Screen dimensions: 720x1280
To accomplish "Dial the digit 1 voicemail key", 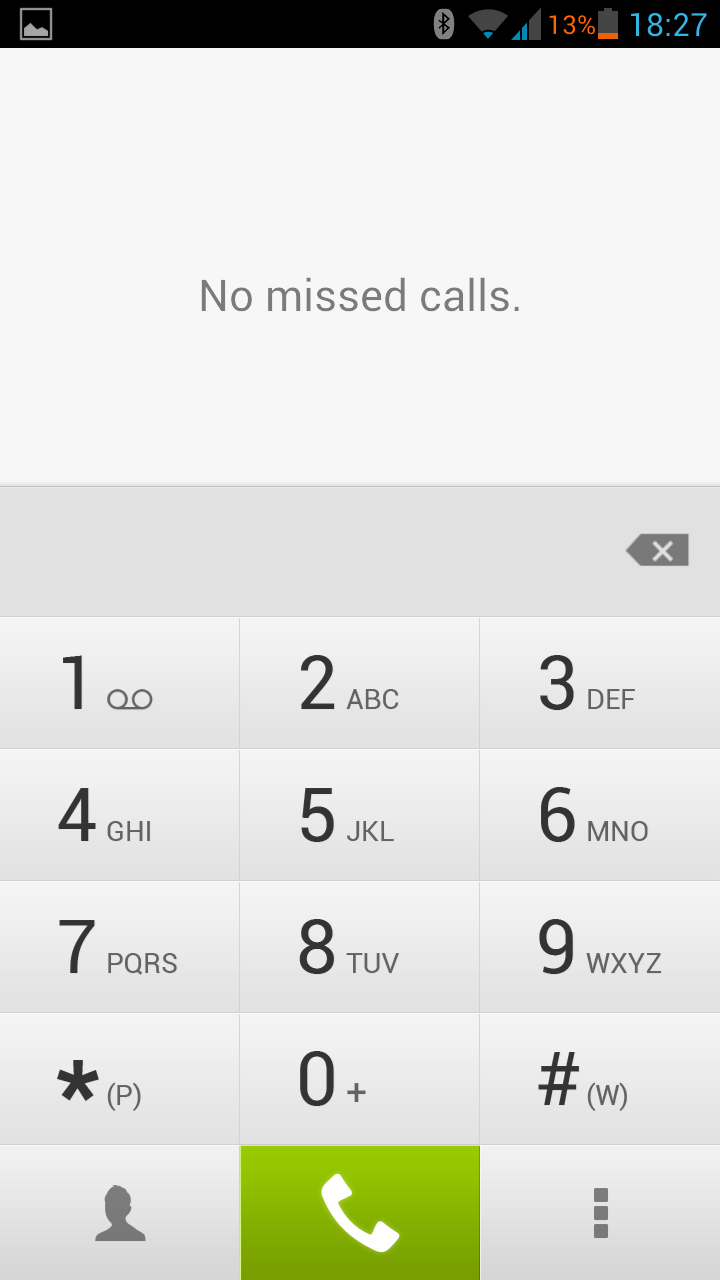I will (x=119, y=683).
